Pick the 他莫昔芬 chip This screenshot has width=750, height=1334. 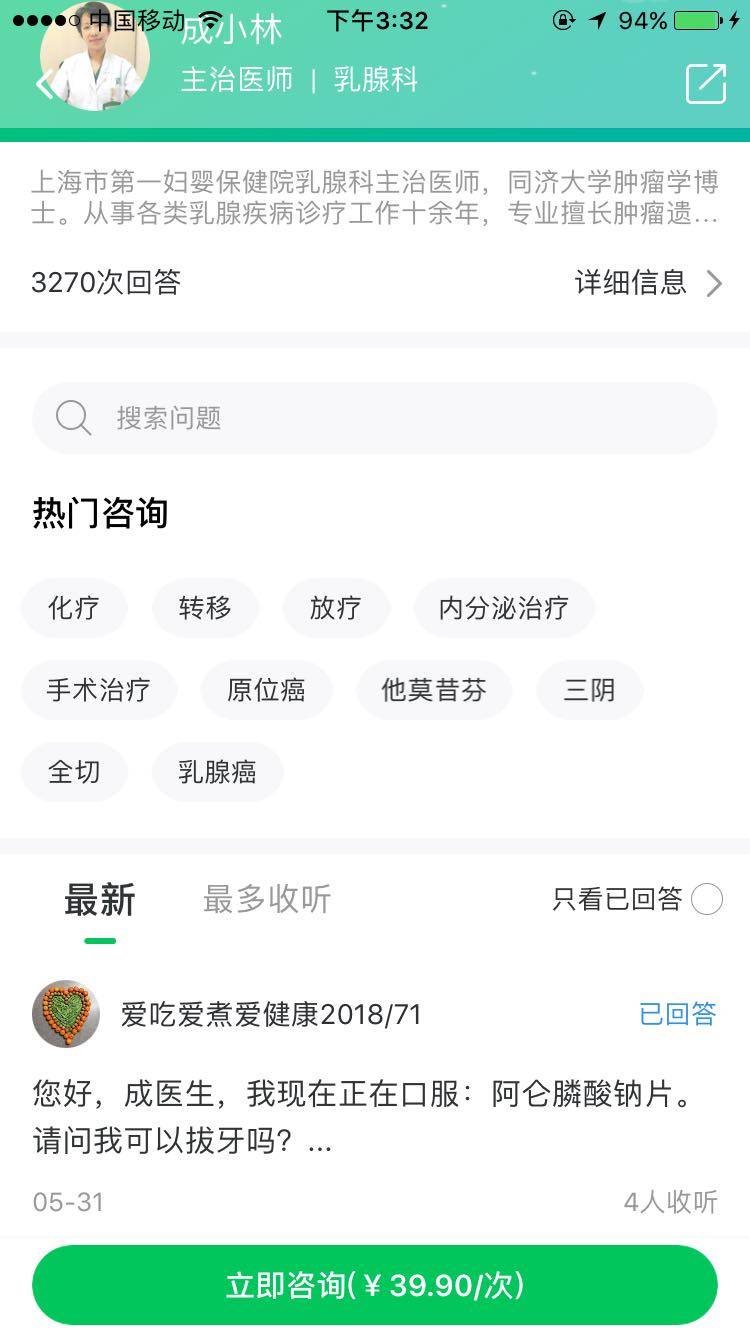point(434,690)
